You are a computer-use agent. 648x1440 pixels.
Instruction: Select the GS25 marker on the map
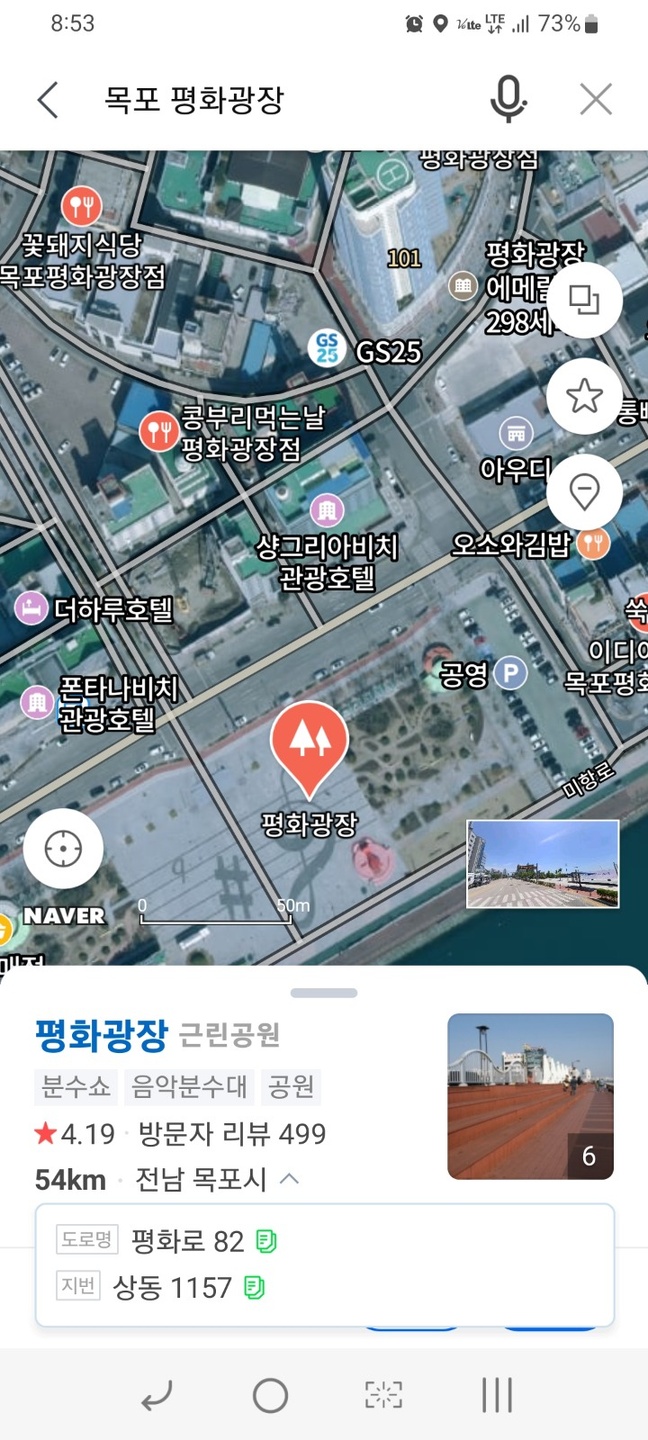point(327,349)
